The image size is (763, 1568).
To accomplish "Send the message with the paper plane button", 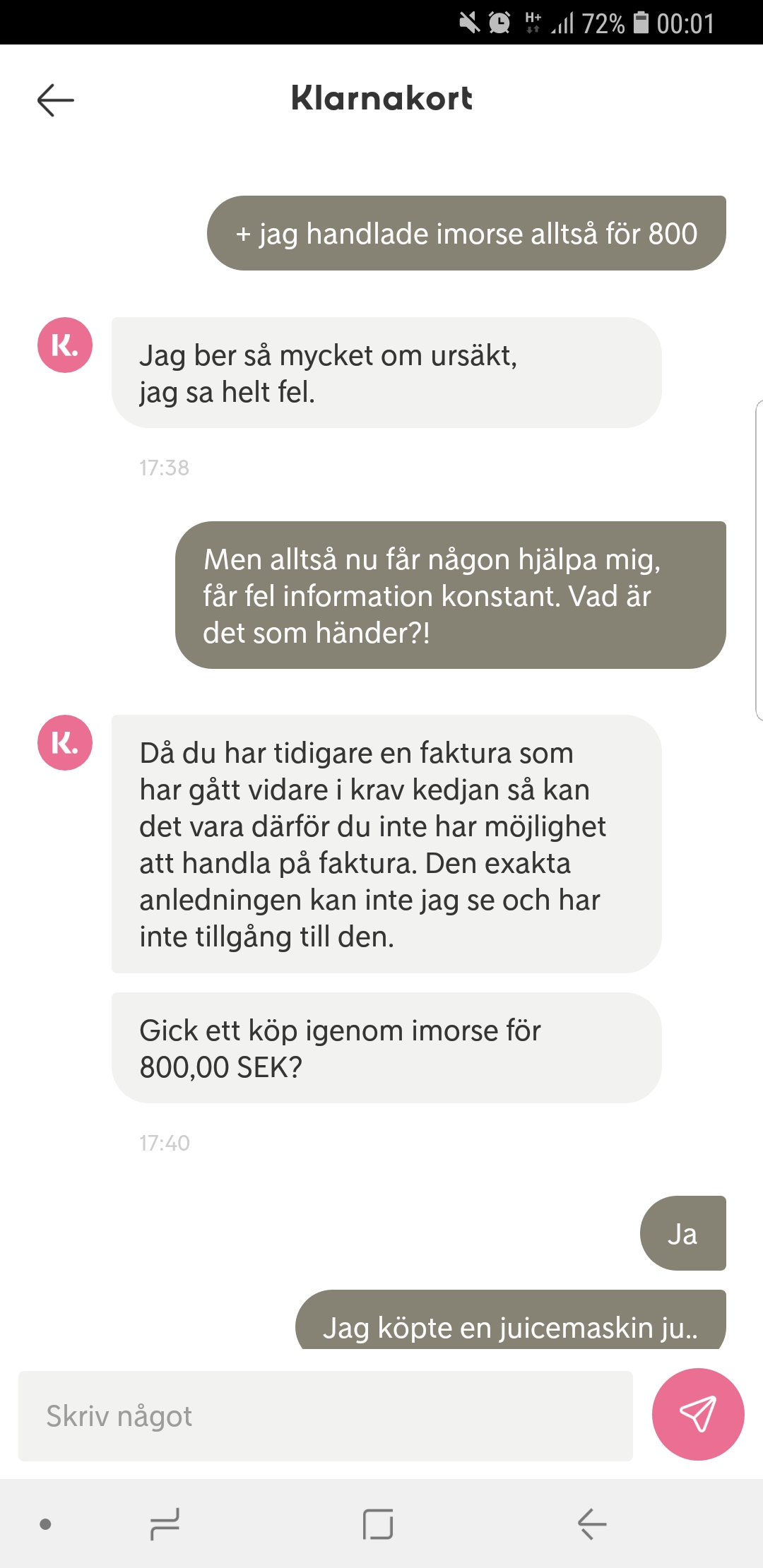I will click(697, 1415).
